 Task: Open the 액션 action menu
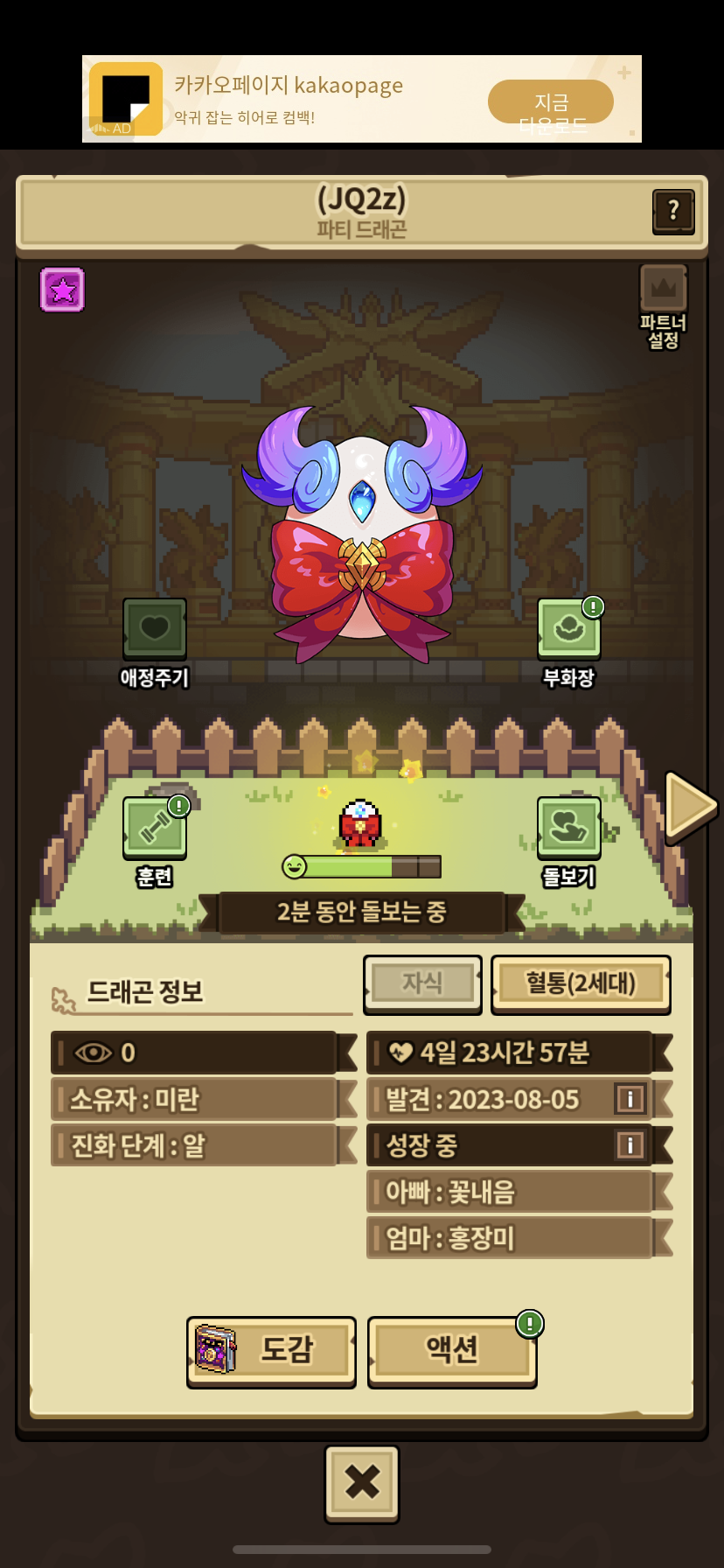[x=452, y=1350]
